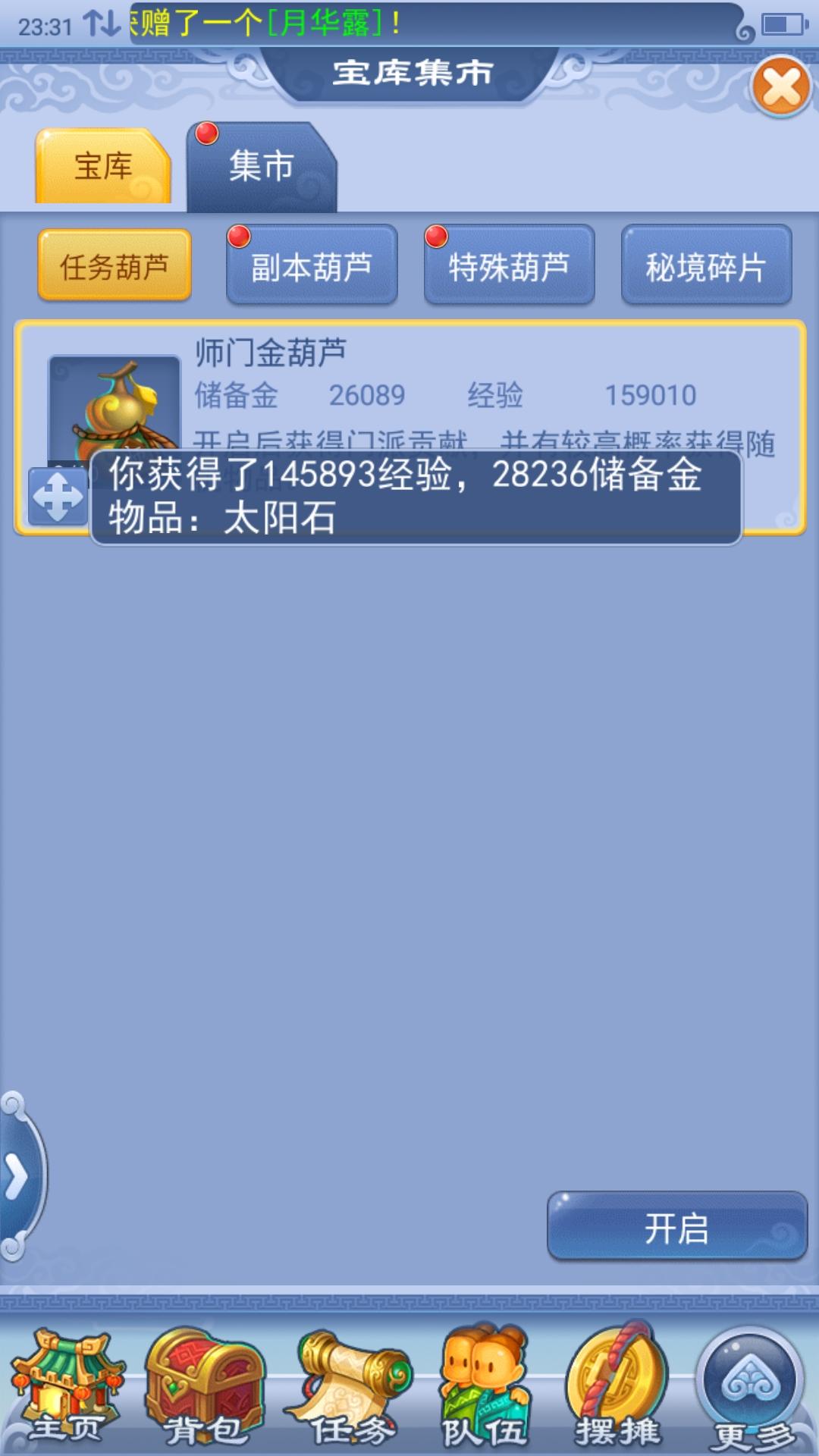Switch to 特殊葫芦 category
Viewport: 819px width, 1456px height.
509,266
